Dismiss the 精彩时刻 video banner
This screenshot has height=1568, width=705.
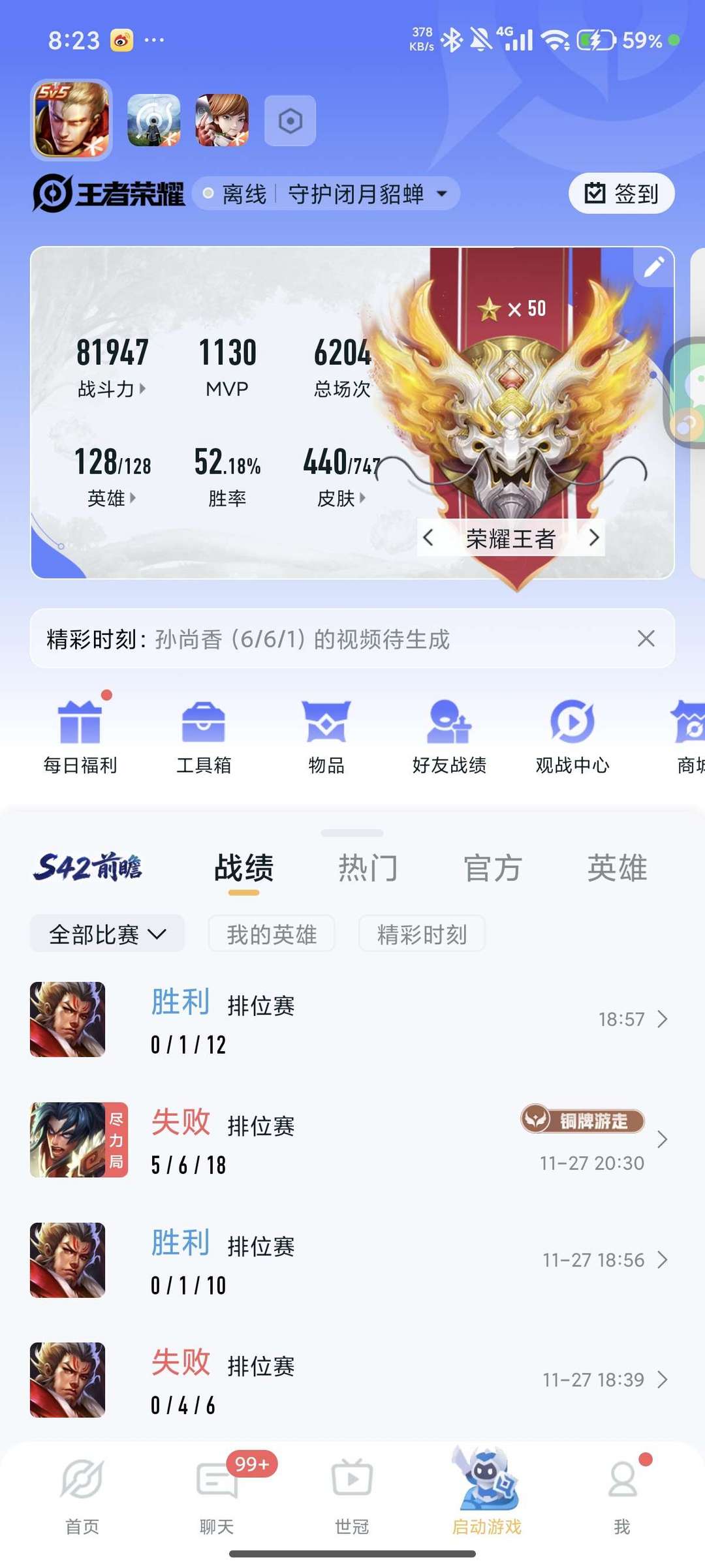coord(646,638)
